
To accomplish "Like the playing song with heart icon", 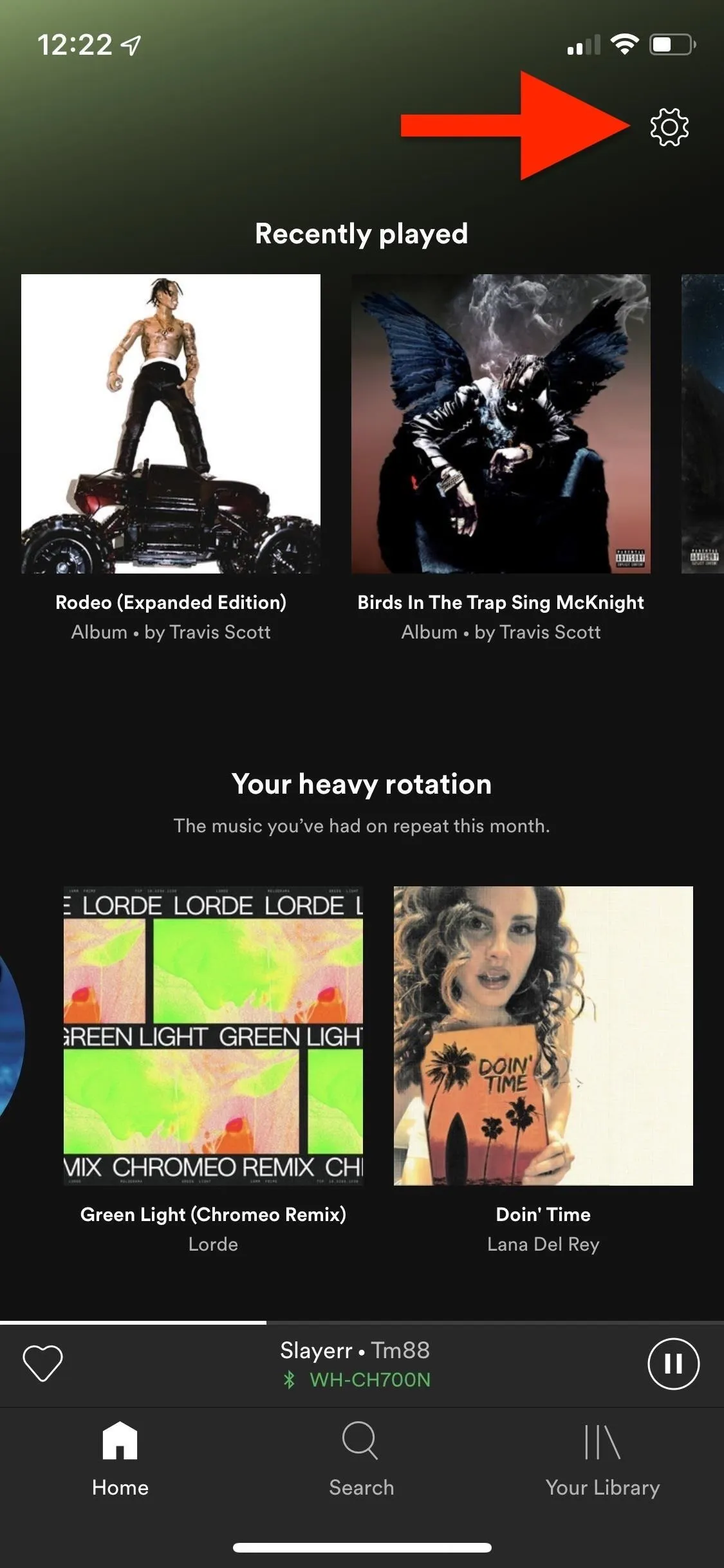I will (42, 1363).
